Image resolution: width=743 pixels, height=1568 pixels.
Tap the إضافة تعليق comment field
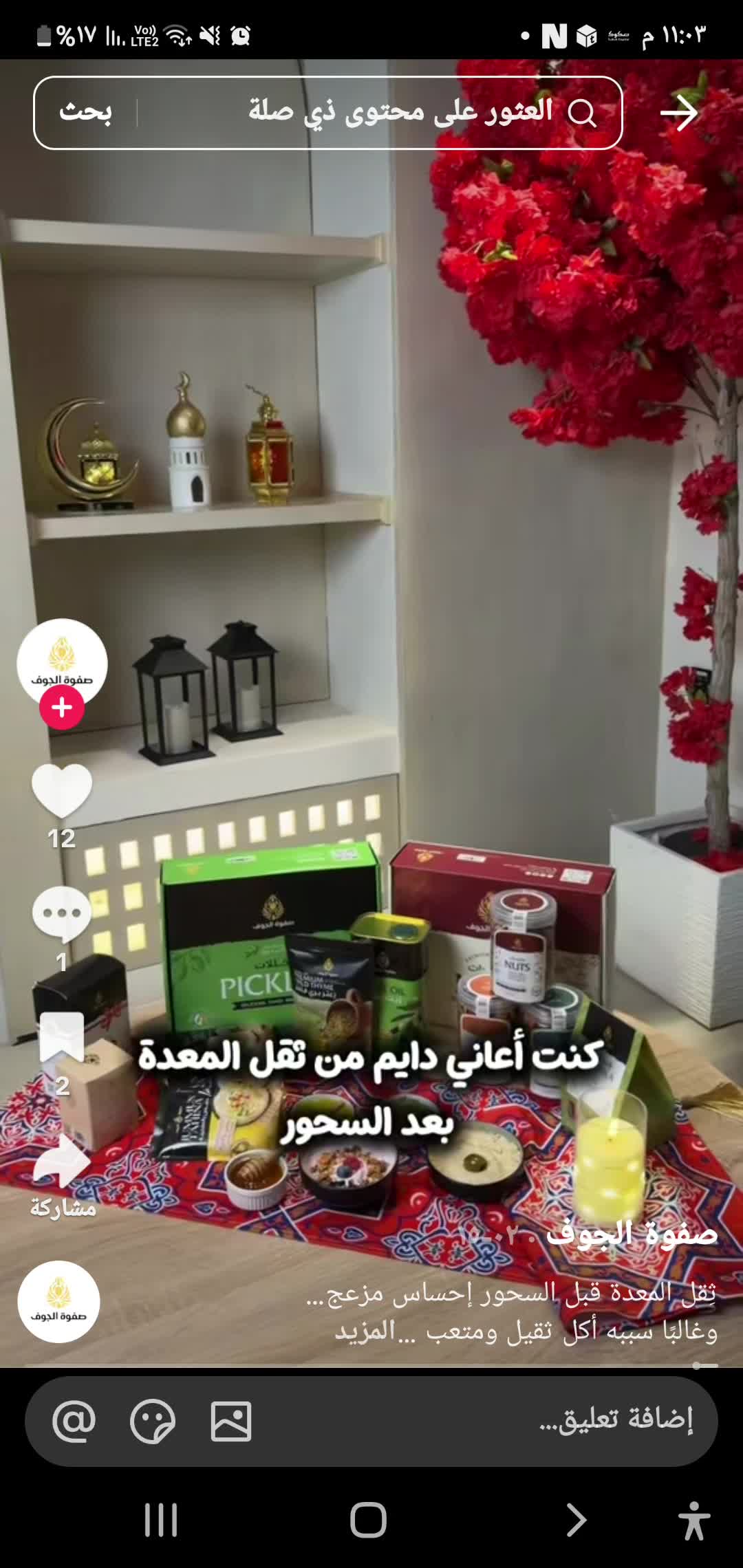pyautogui.click(x=616, y=1419)
